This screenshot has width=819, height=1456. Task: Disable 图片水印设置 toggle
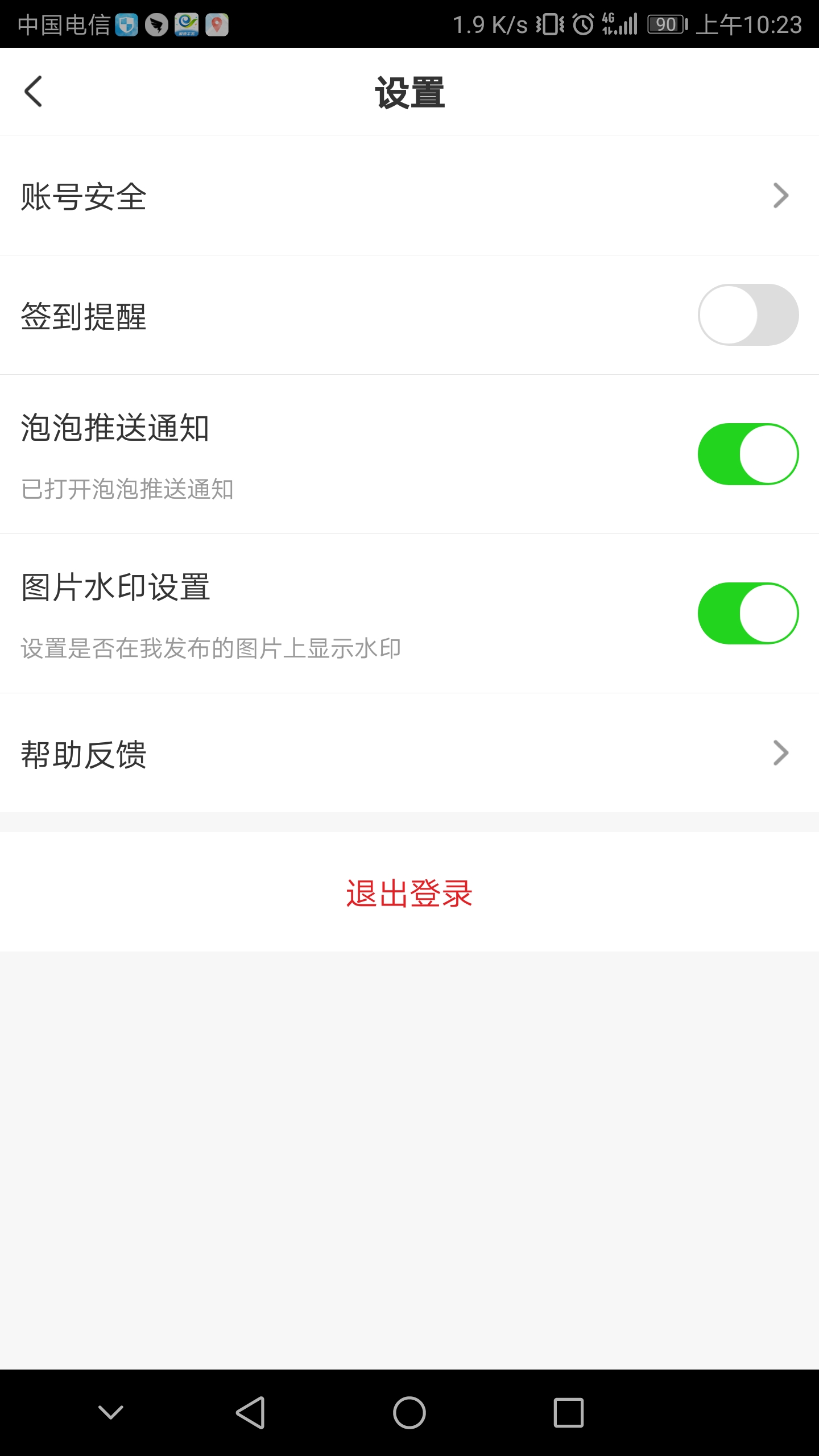pyautogui.click(x=747, y=614)
